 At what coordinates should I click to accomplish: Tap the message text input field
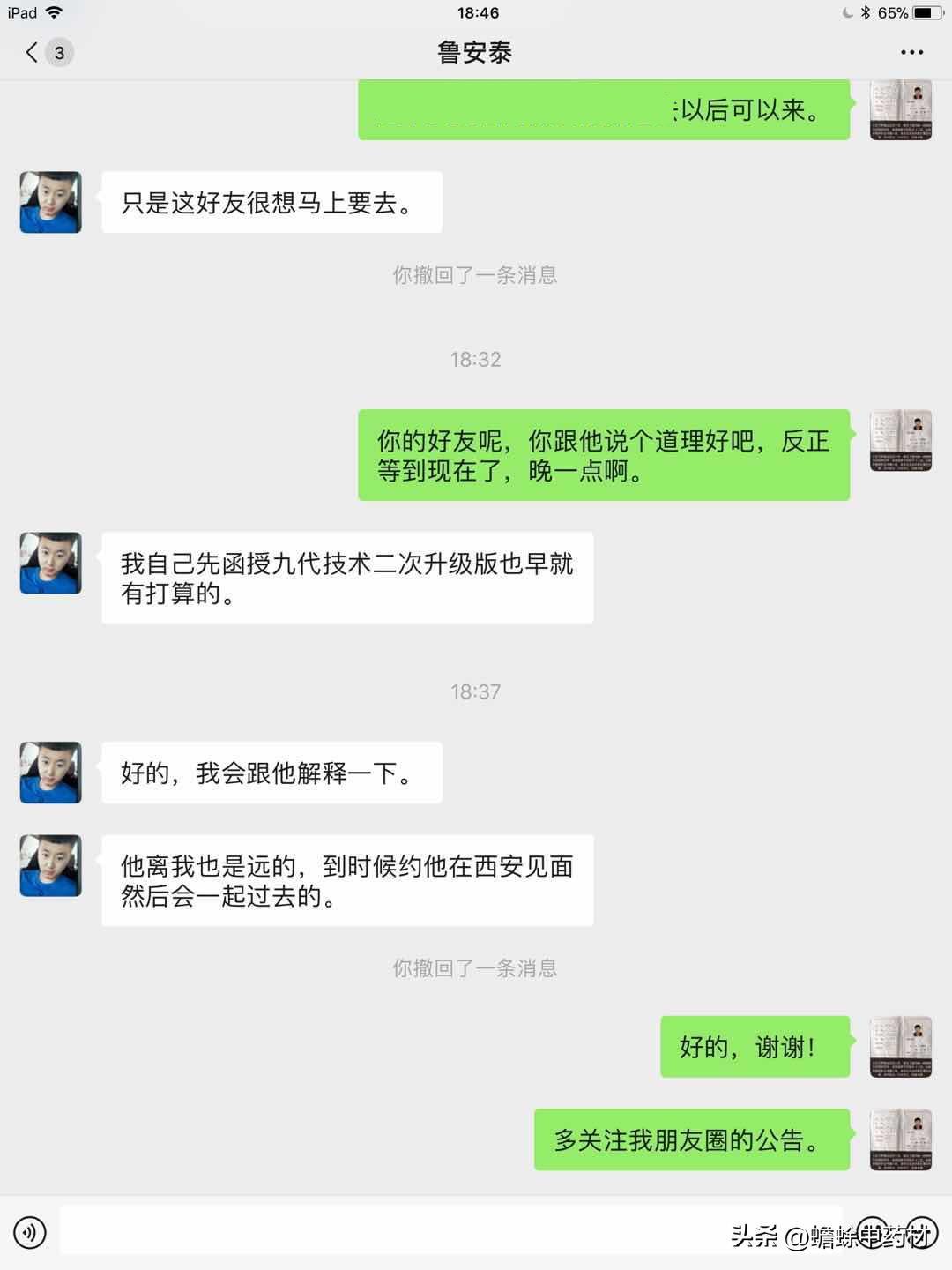click(450, 1232)
